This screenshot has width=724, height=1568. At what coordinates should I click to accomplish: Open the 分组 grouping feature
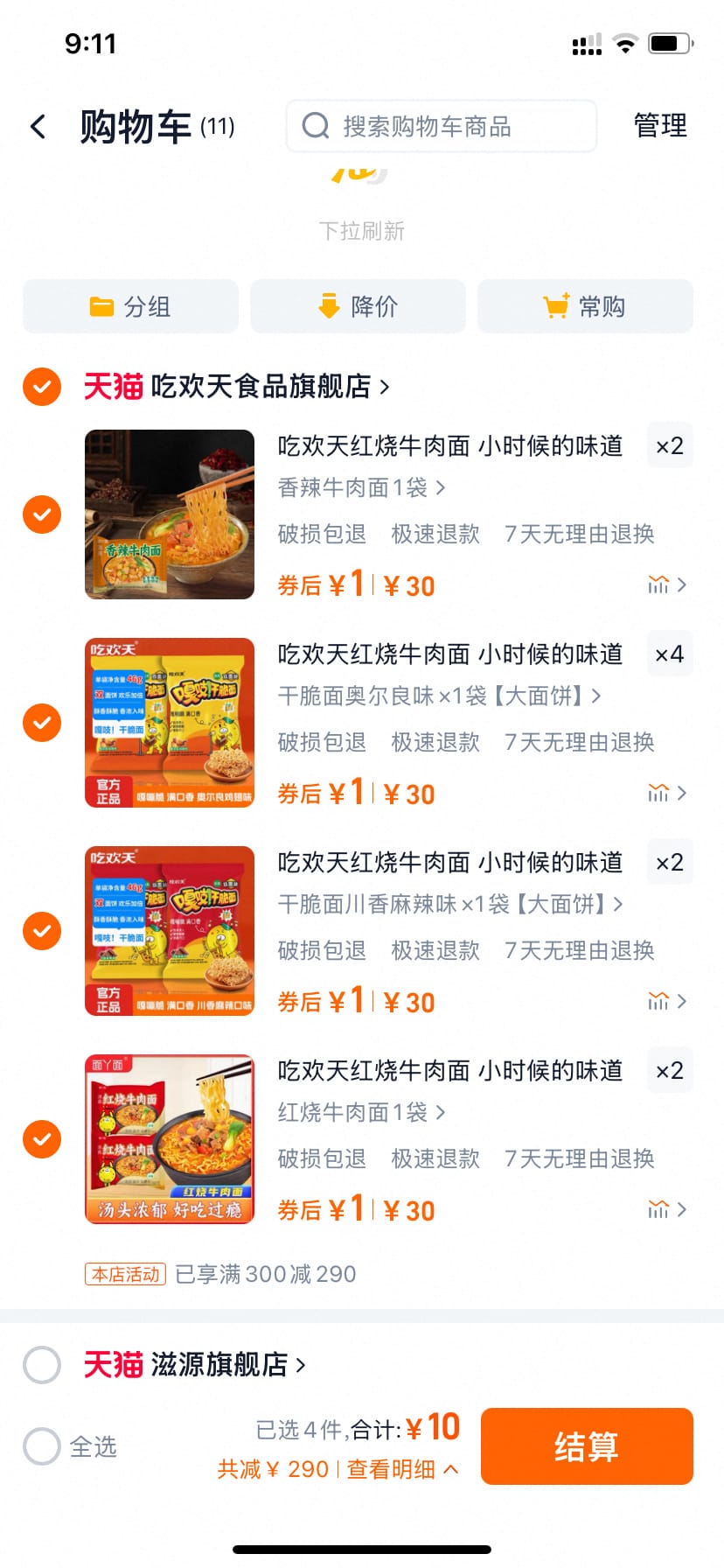[x=129, y=307]
